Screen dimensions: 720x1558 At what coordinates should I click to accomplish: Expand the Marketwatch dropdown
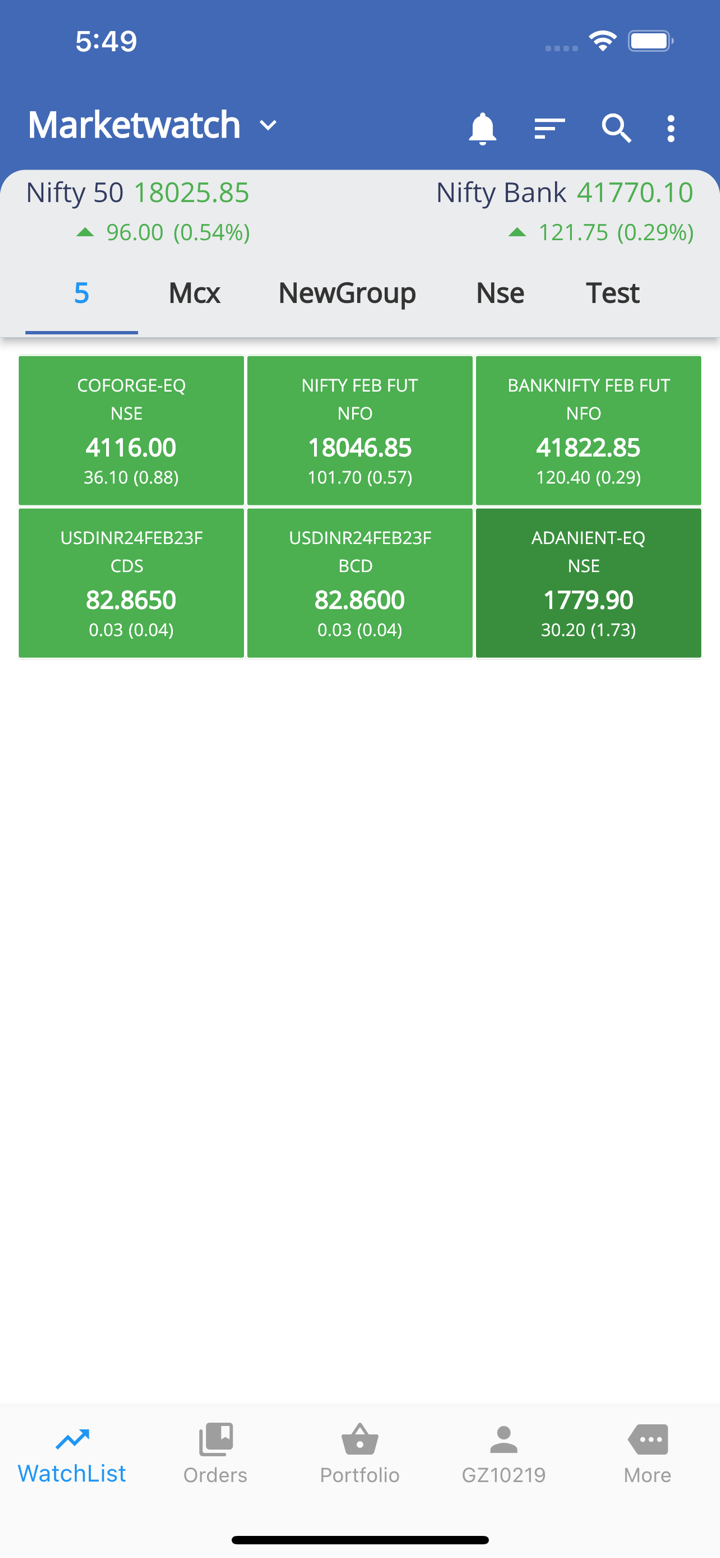point(267,126)
